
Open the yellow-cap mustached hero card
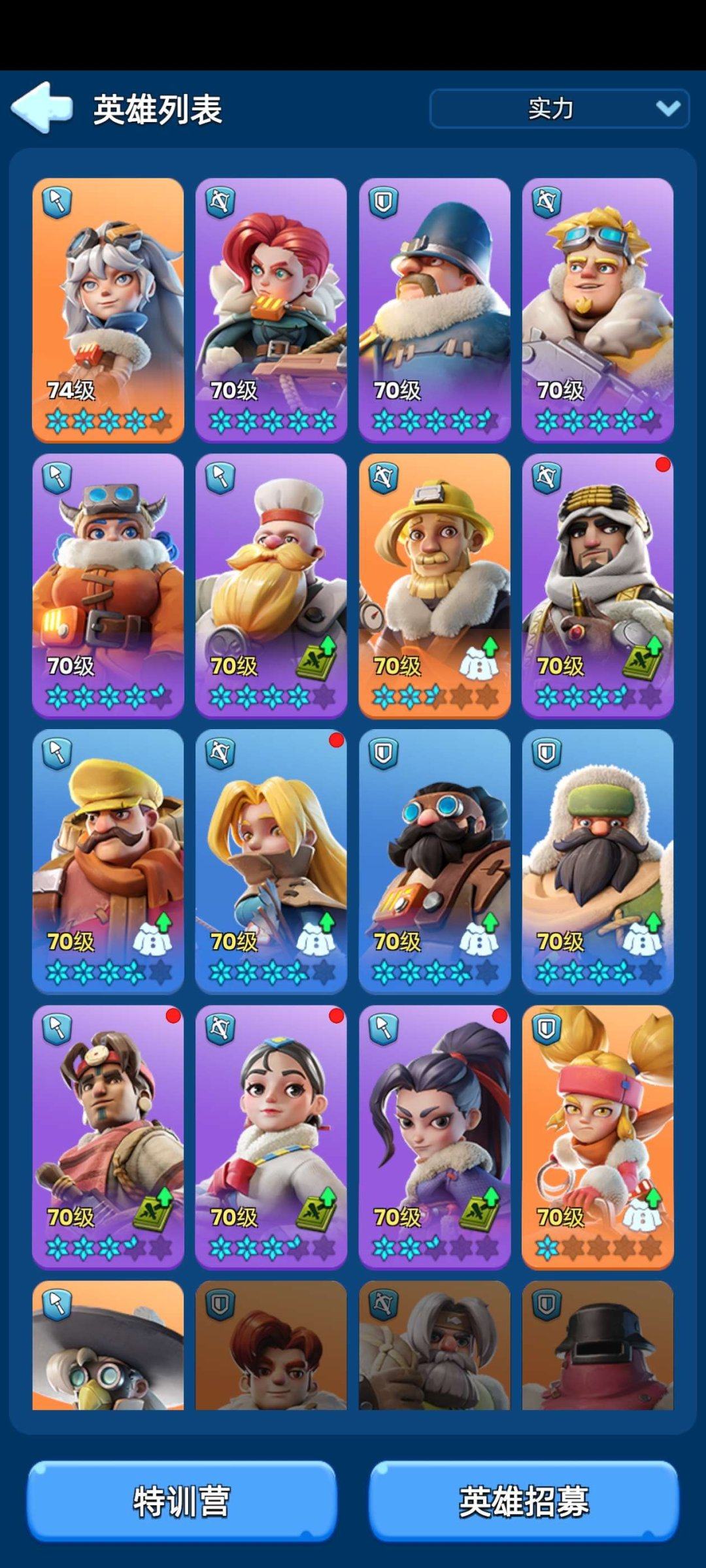tap(108, 861)
